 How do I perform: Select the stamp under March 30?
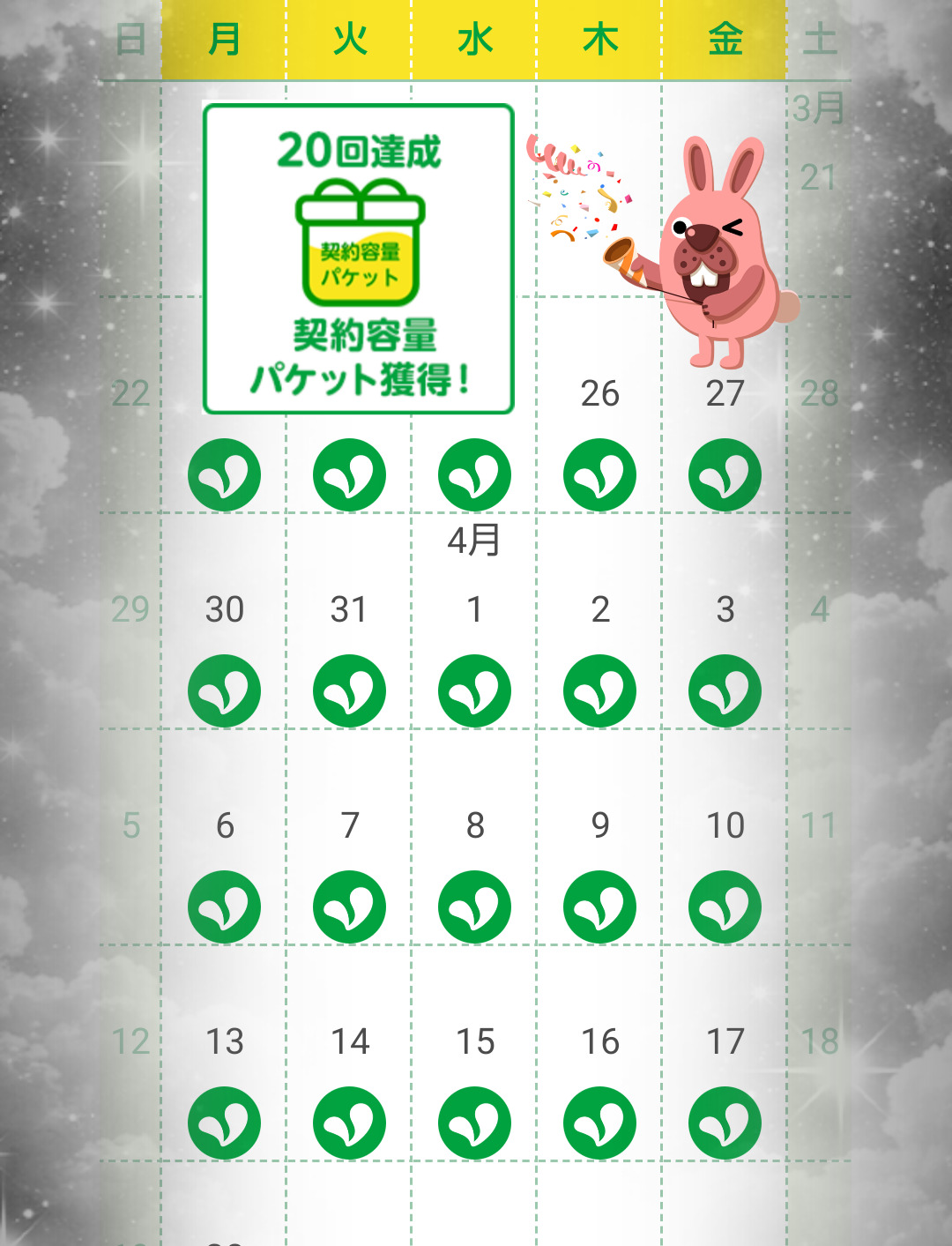click(x=224, y=690)
